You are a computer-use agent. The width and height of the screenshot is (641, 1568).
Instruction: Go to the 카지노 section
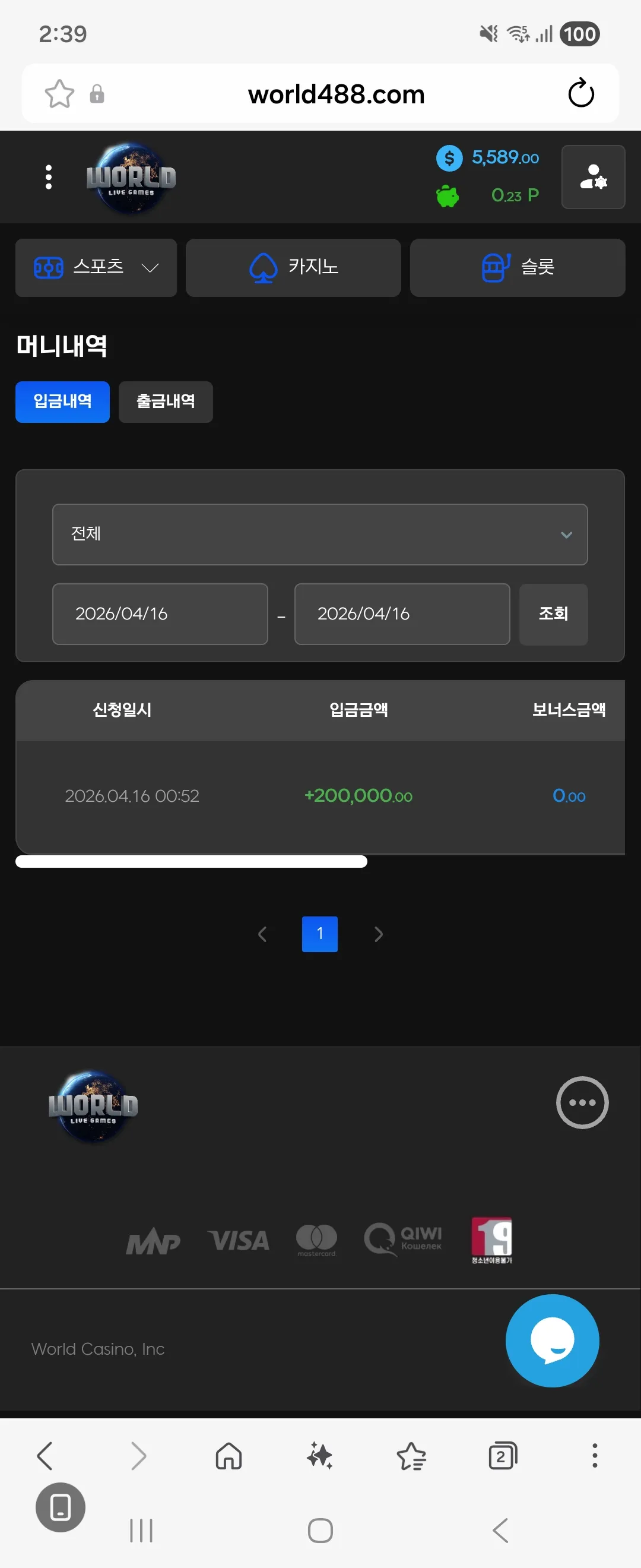pyautogui.click(x=293, y=268)
